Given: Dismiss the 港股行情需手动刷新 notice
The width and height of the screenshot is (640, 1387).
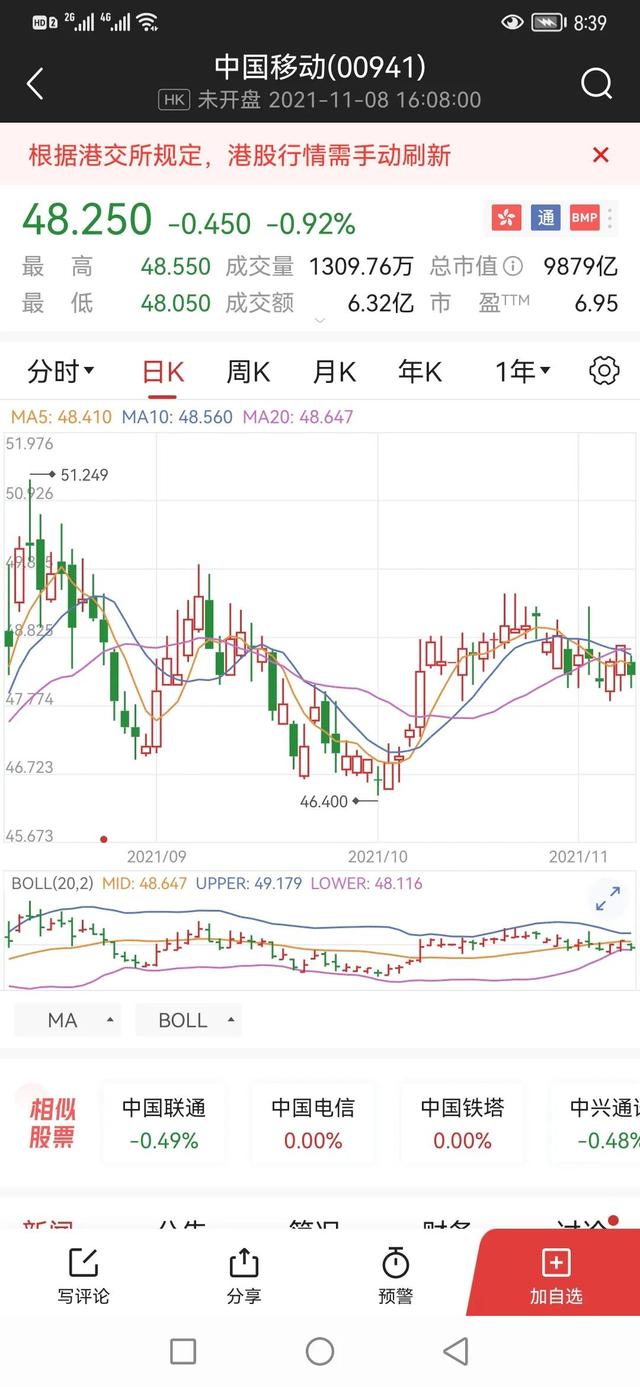Looking at the screenshot, I should pyautogui.click(x=600, y=155).
